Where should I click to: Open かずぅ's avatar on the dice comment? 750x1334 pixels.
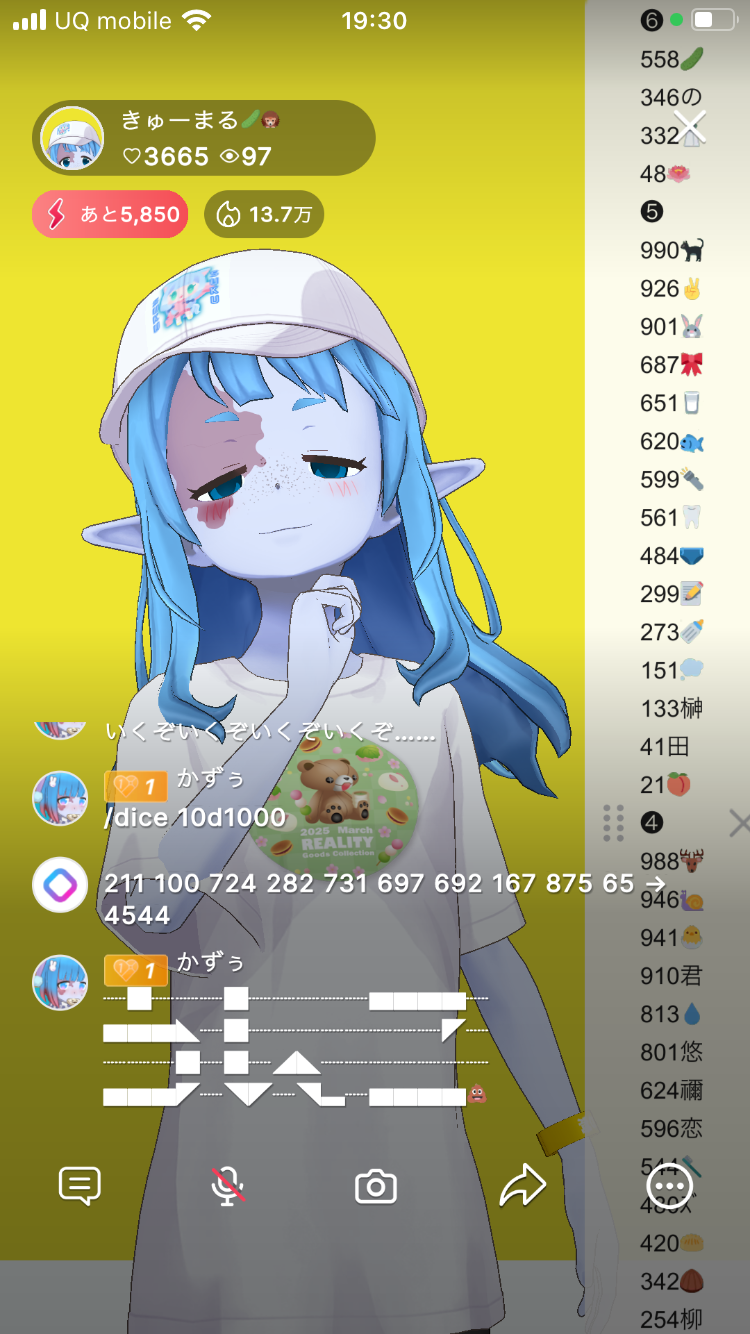coord(60,798)
